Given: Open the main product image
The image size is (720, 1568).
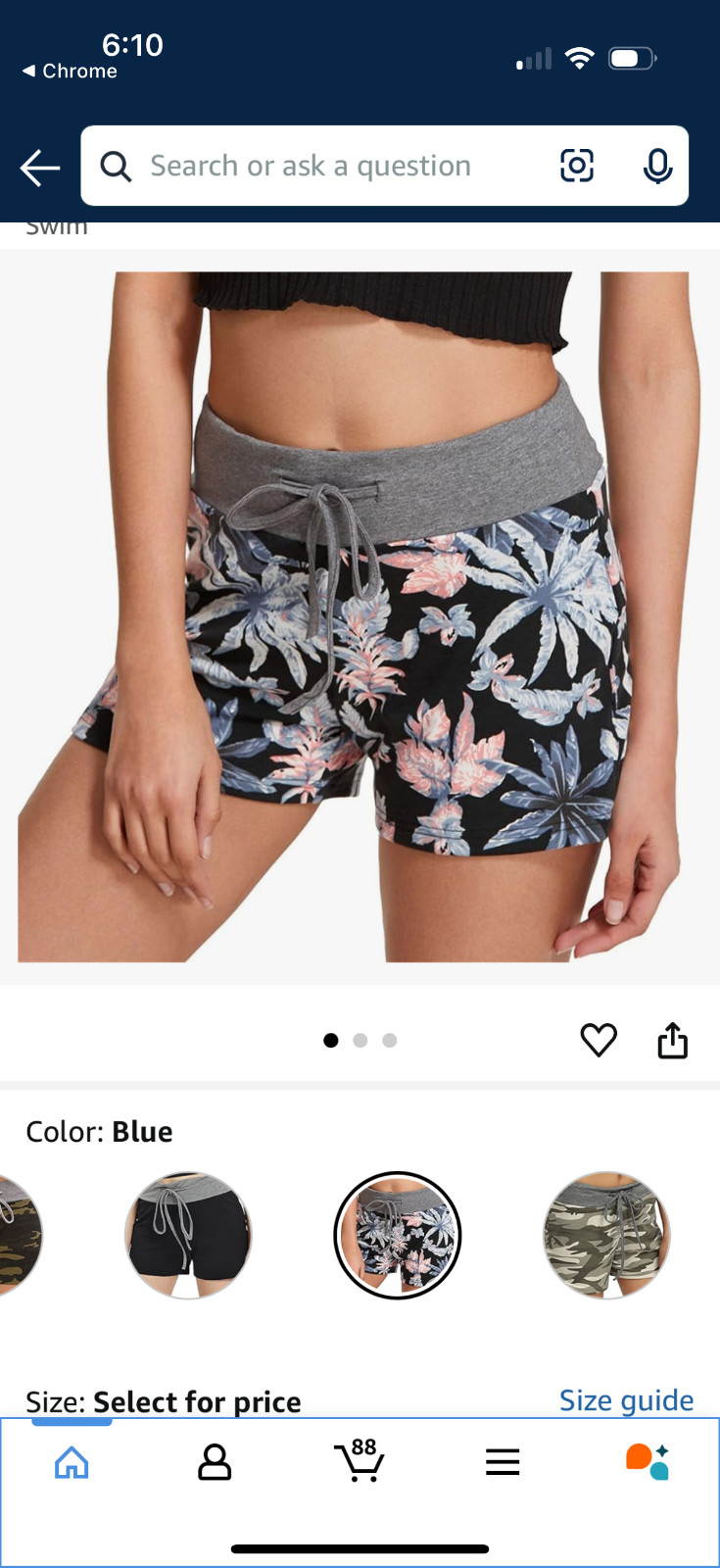Looking at the screenshot, I should 360,616.
